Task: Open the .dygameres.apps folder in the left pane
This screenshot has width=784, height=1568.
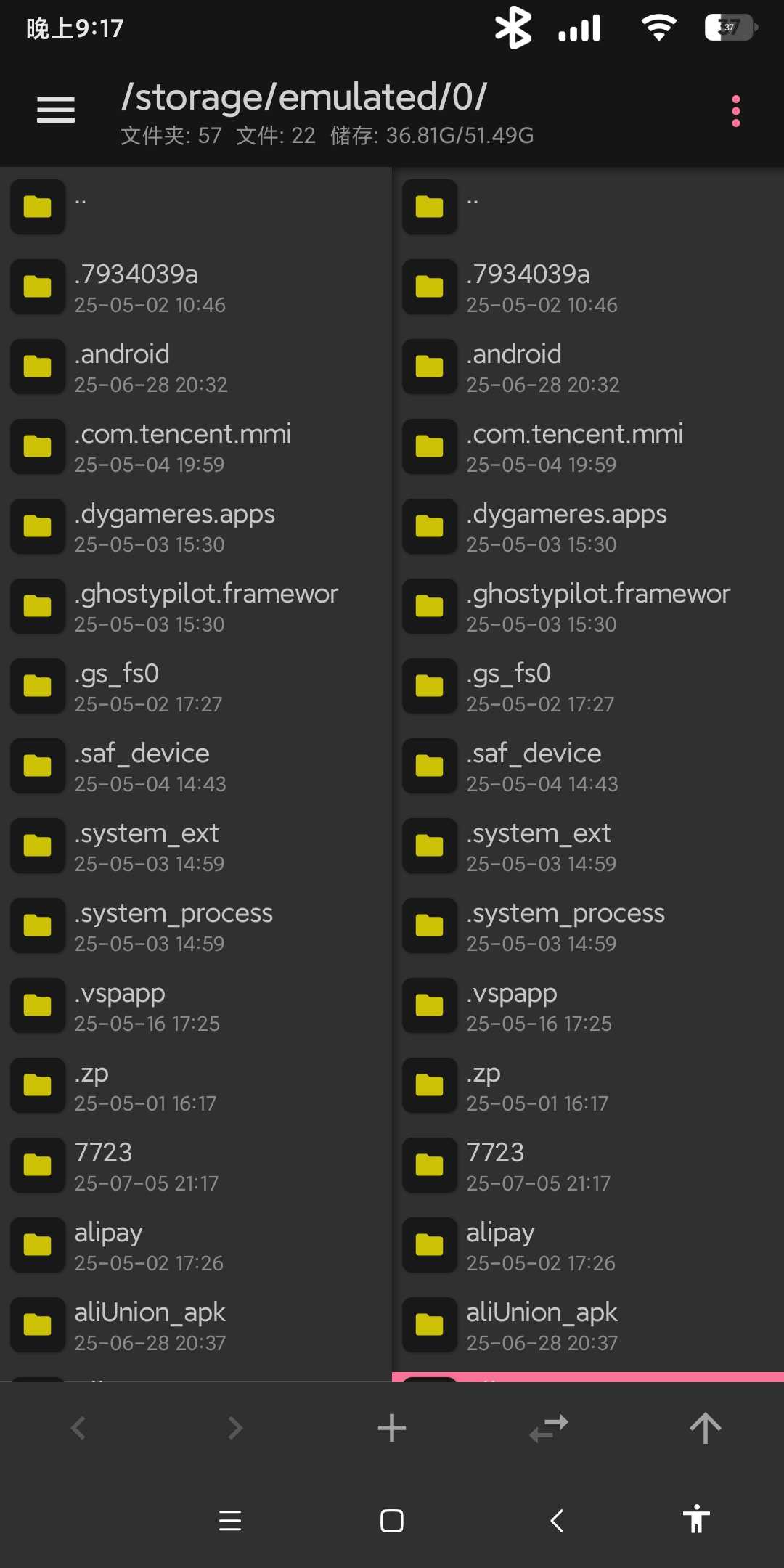Action: point(196,526)
